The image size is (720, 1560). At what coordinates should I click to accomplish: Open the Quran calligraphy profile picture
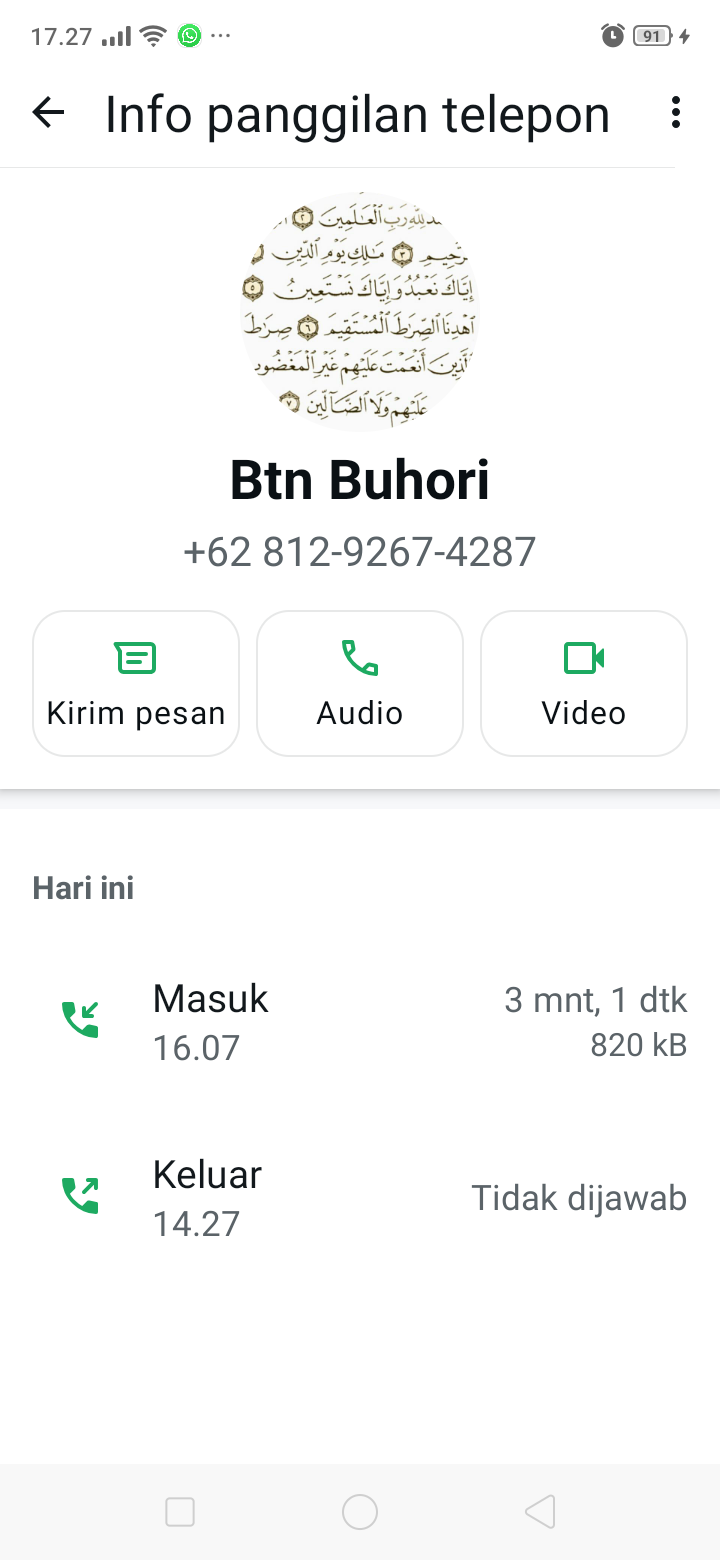pos(359,311)
